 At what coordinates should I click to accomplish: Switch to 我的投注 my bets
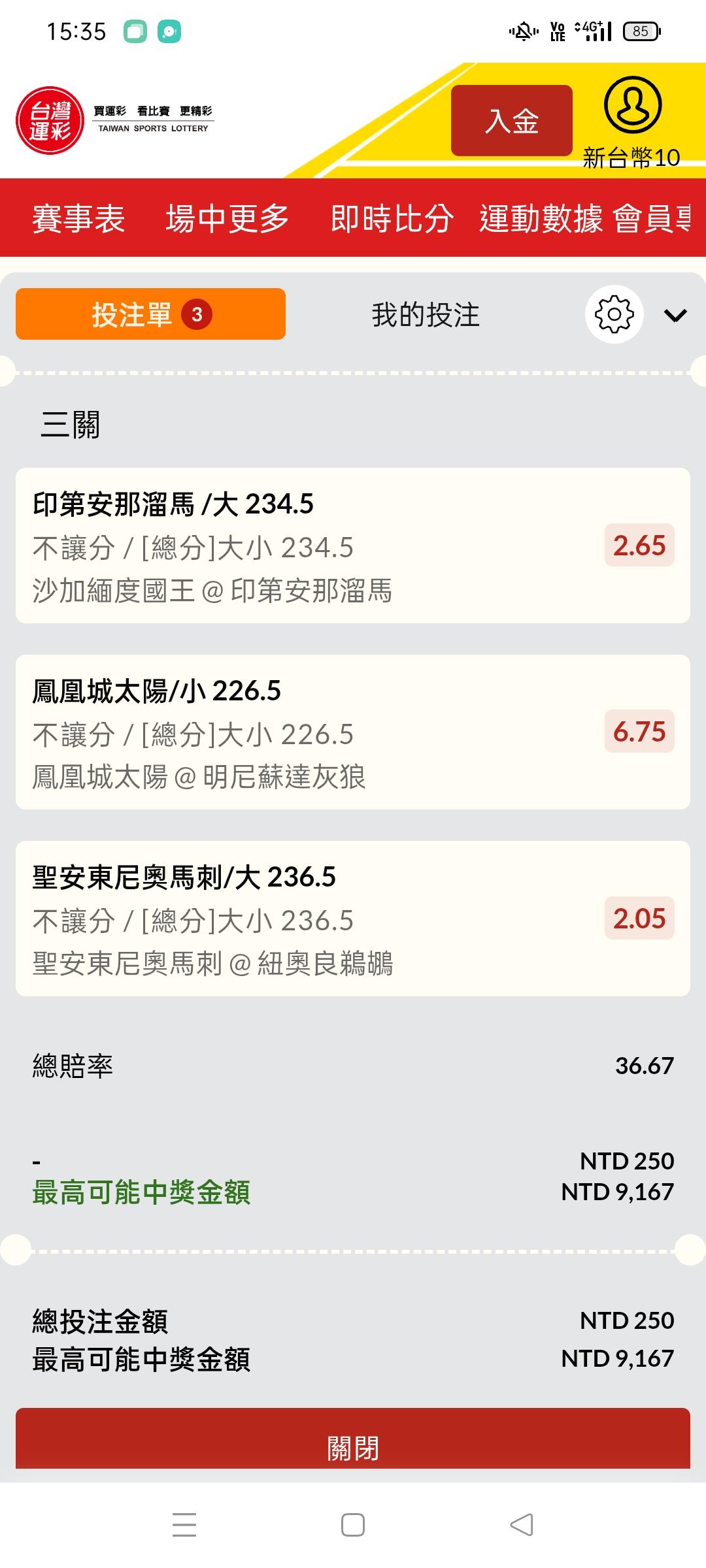coord(426,315)
